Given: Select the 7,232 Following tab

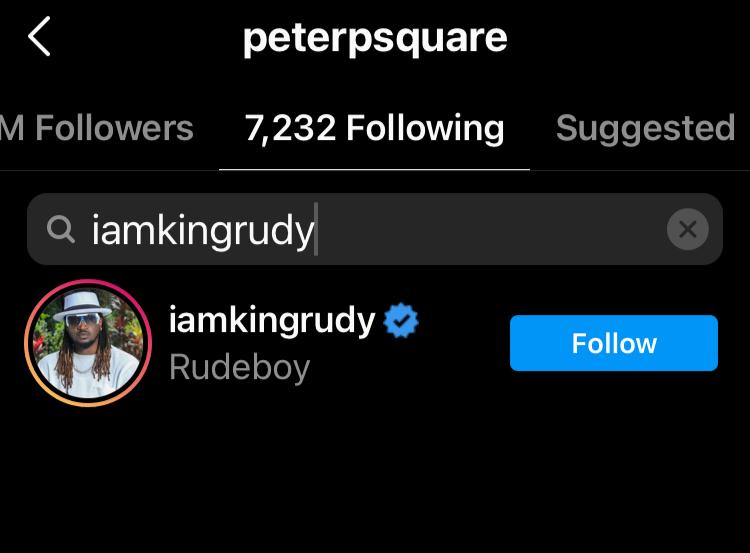Looking at the screenshot, I should coord(374,128).
